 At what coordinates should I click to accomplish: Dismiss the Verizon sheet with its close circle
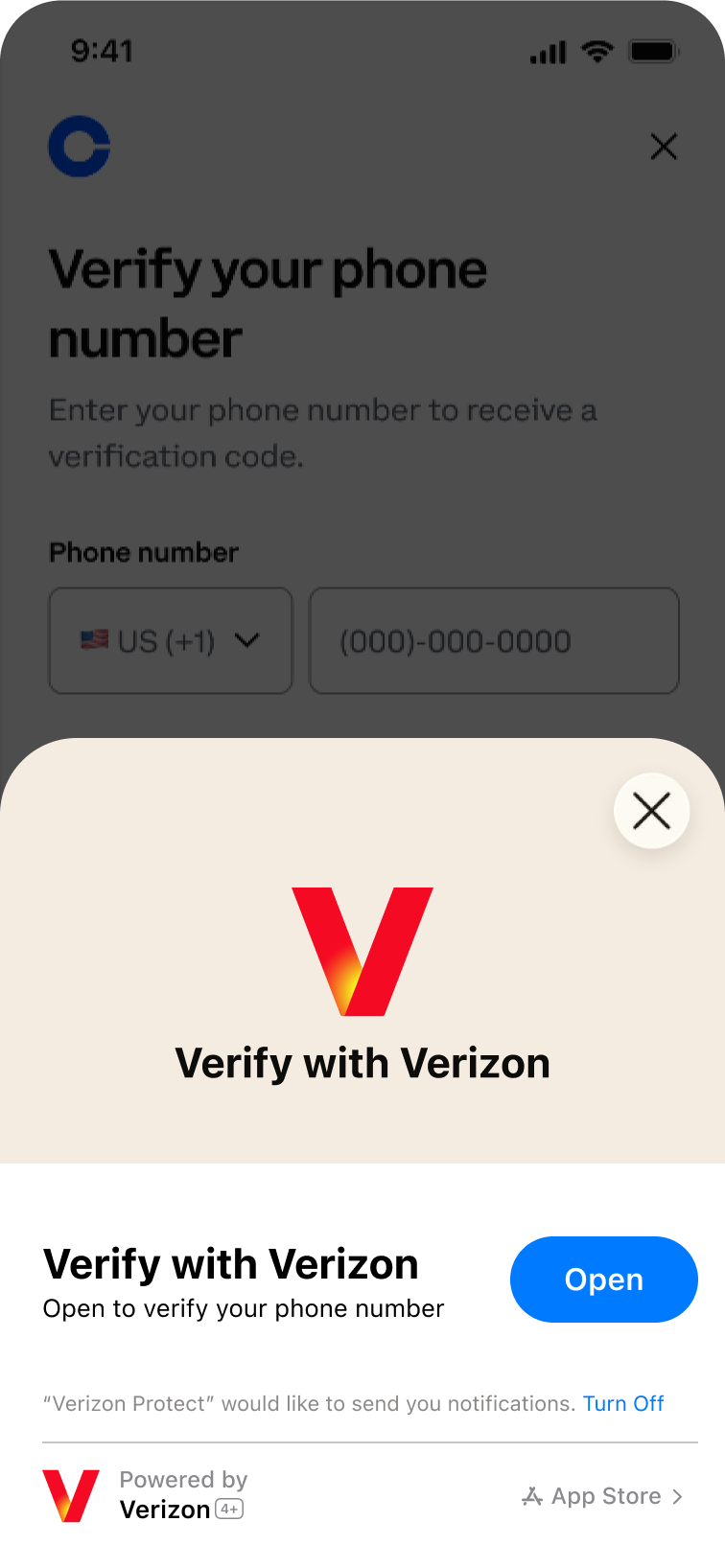(651, 810)
